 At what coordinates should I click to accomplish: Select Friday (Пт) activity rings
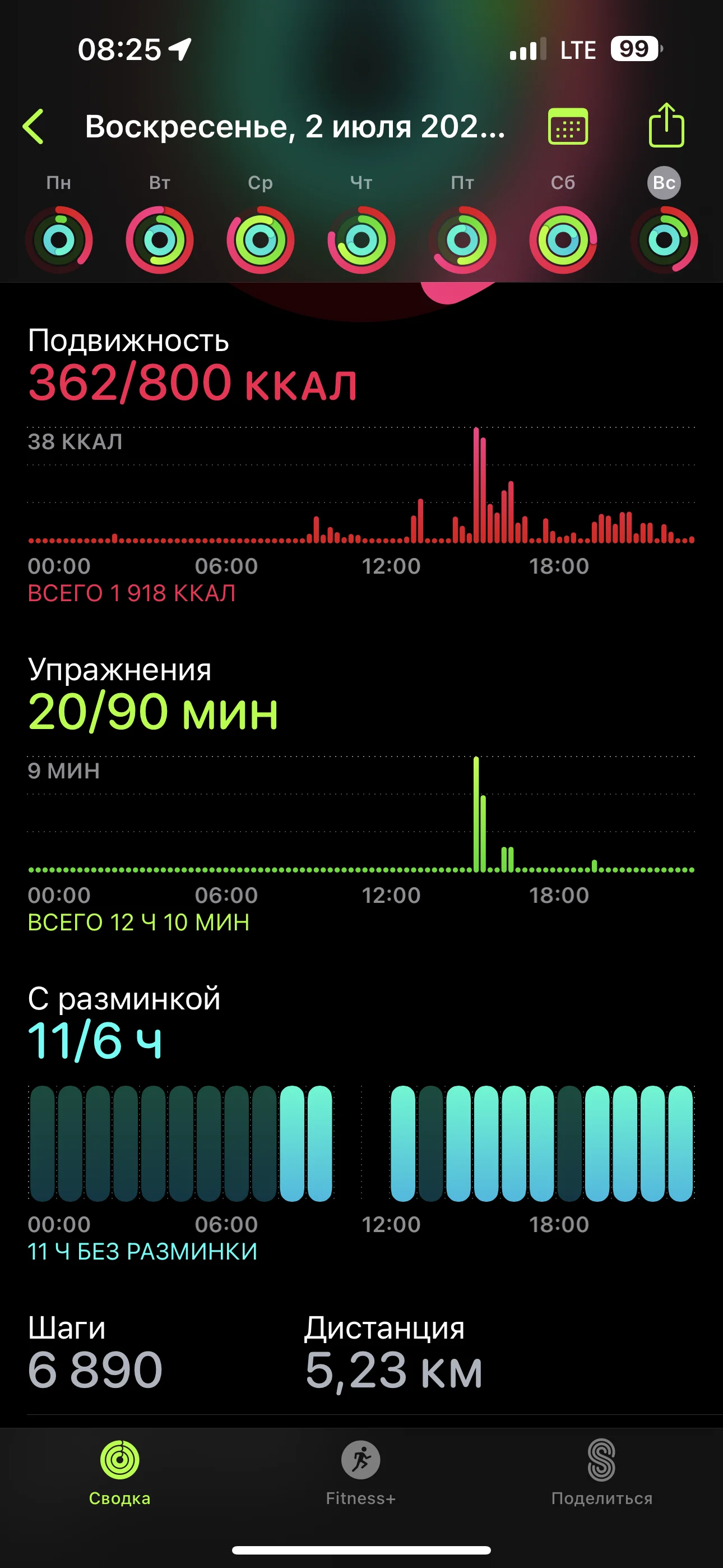[x=462, y=240]
